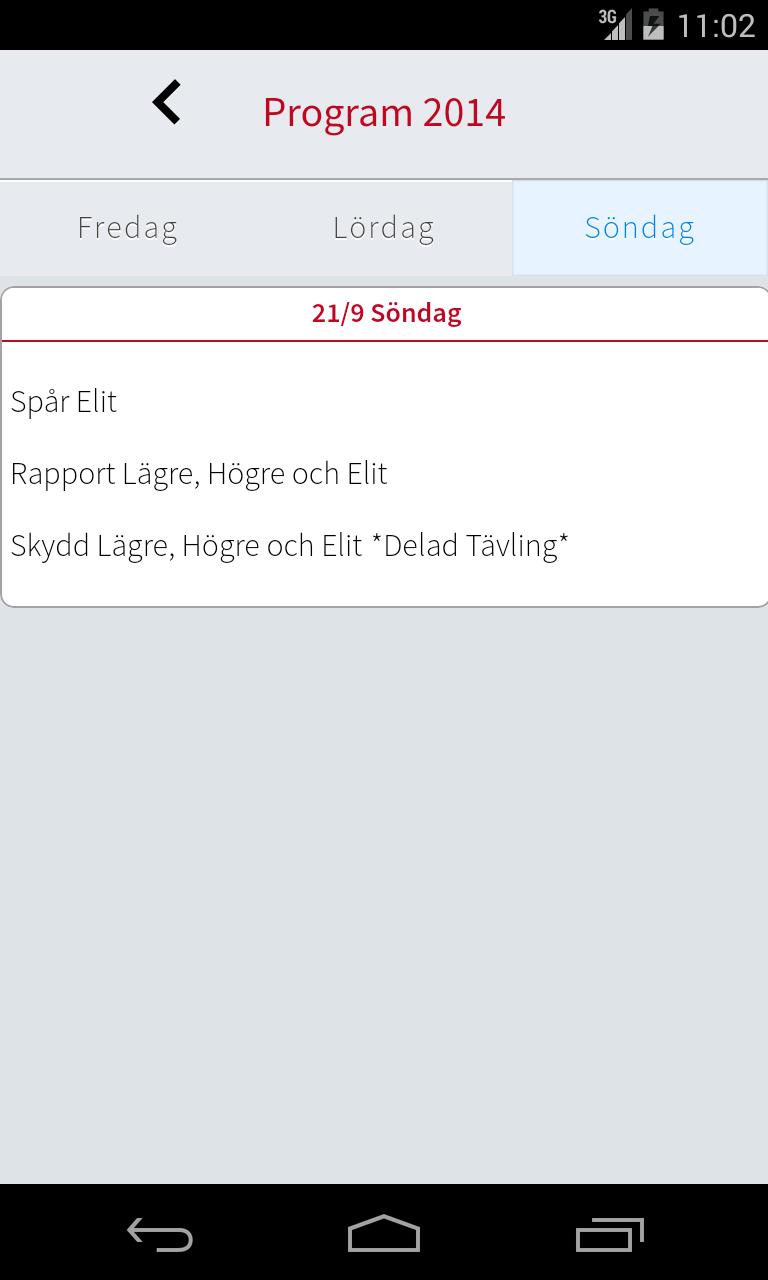Go back using the header arrow
Viewport: 768px width, 1280px height.
tap(167, 103)
